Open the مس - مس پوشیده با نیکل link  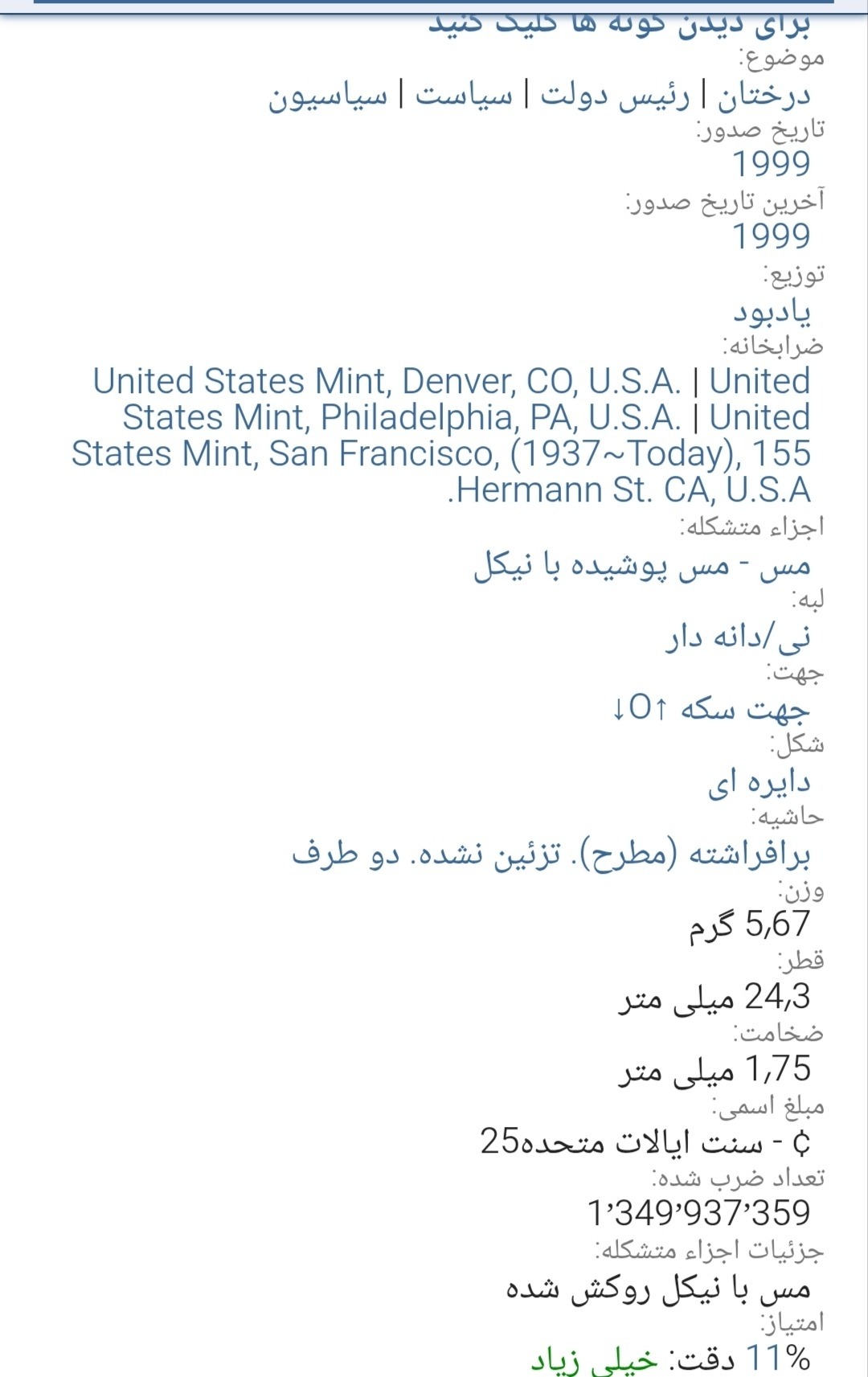pyautogui.click(x=642, y=565)
